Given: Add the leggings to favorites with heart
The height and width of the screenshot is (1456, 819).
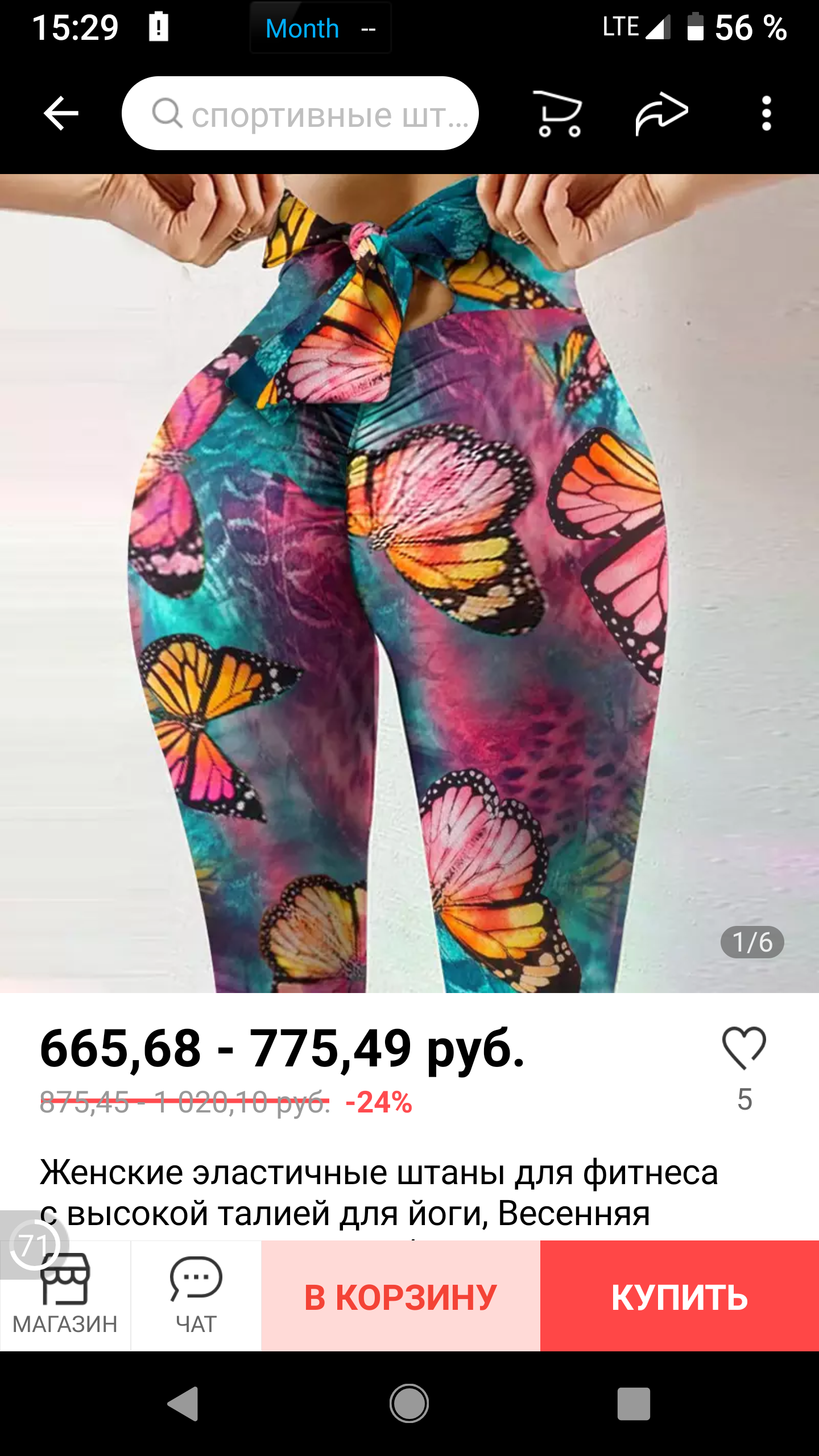Looking at the screenshot, I should 744,1048.
